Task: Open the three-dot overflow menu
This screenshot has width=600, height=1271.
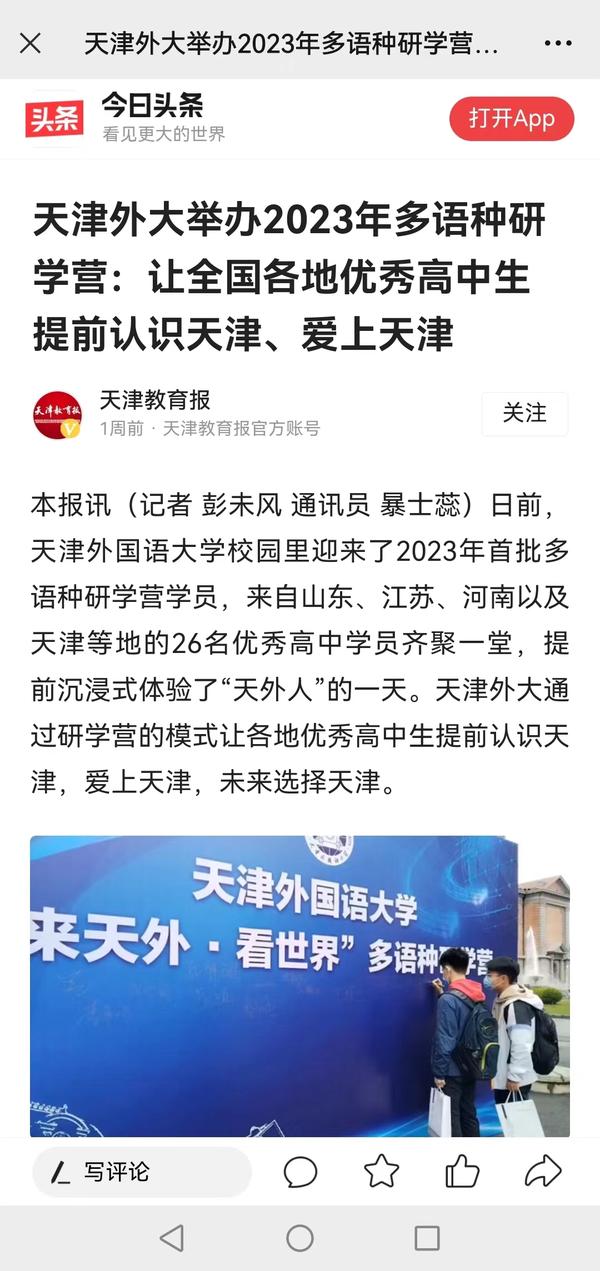Action: [557, 43]
